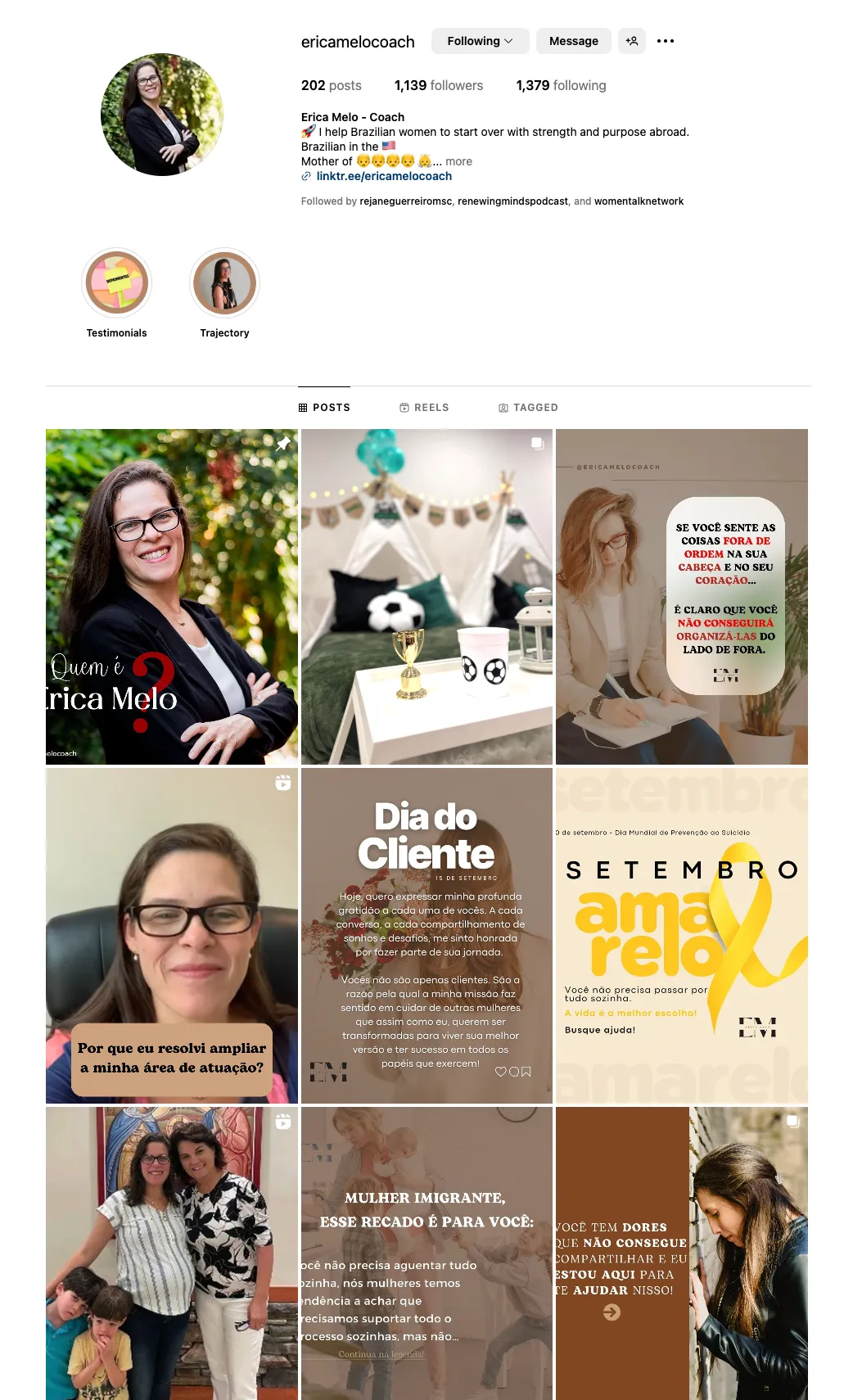Open the Dia do Cliente post
Image resolution: width=853 pixels, height=1400 pixels.
(x=426, y=936)
